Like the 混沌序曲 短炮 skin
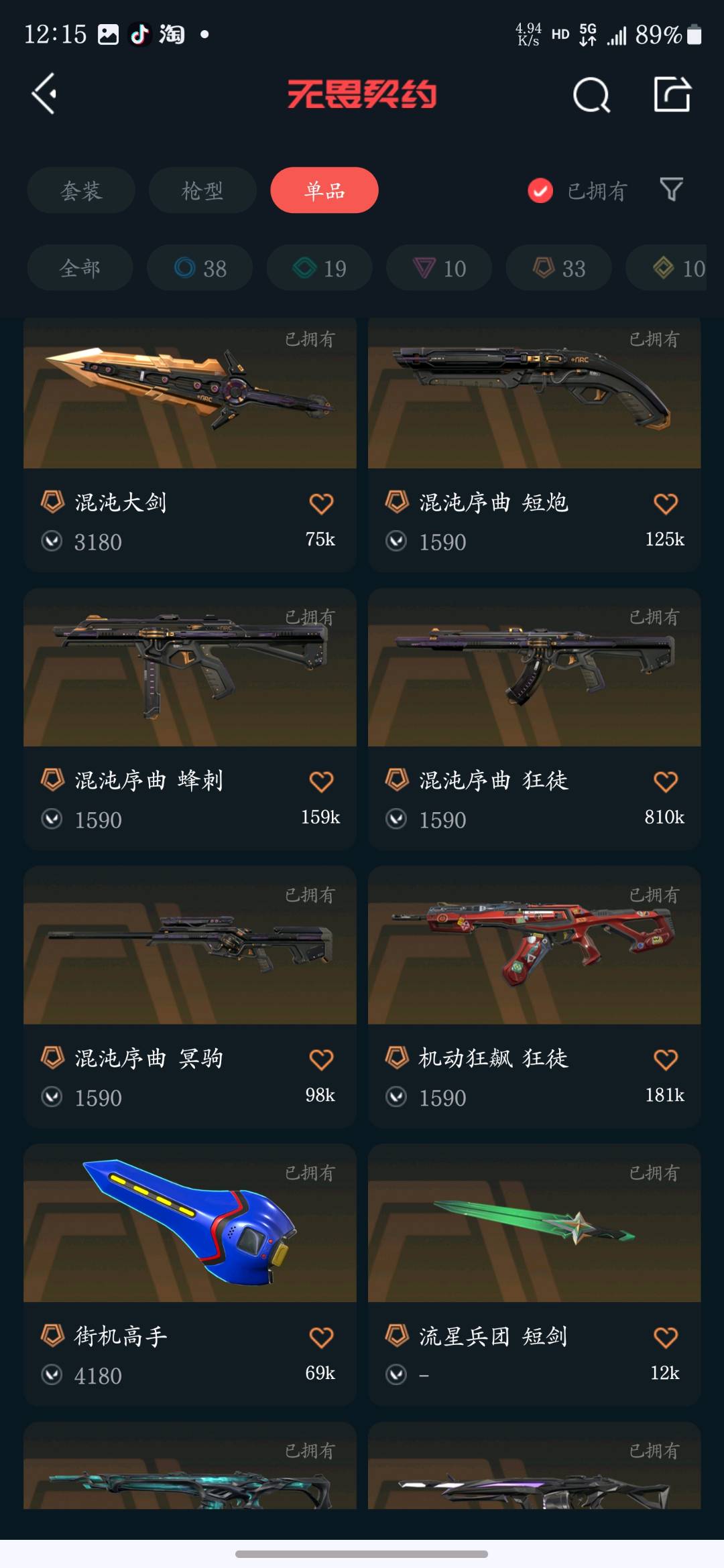 tap(665, 503)
